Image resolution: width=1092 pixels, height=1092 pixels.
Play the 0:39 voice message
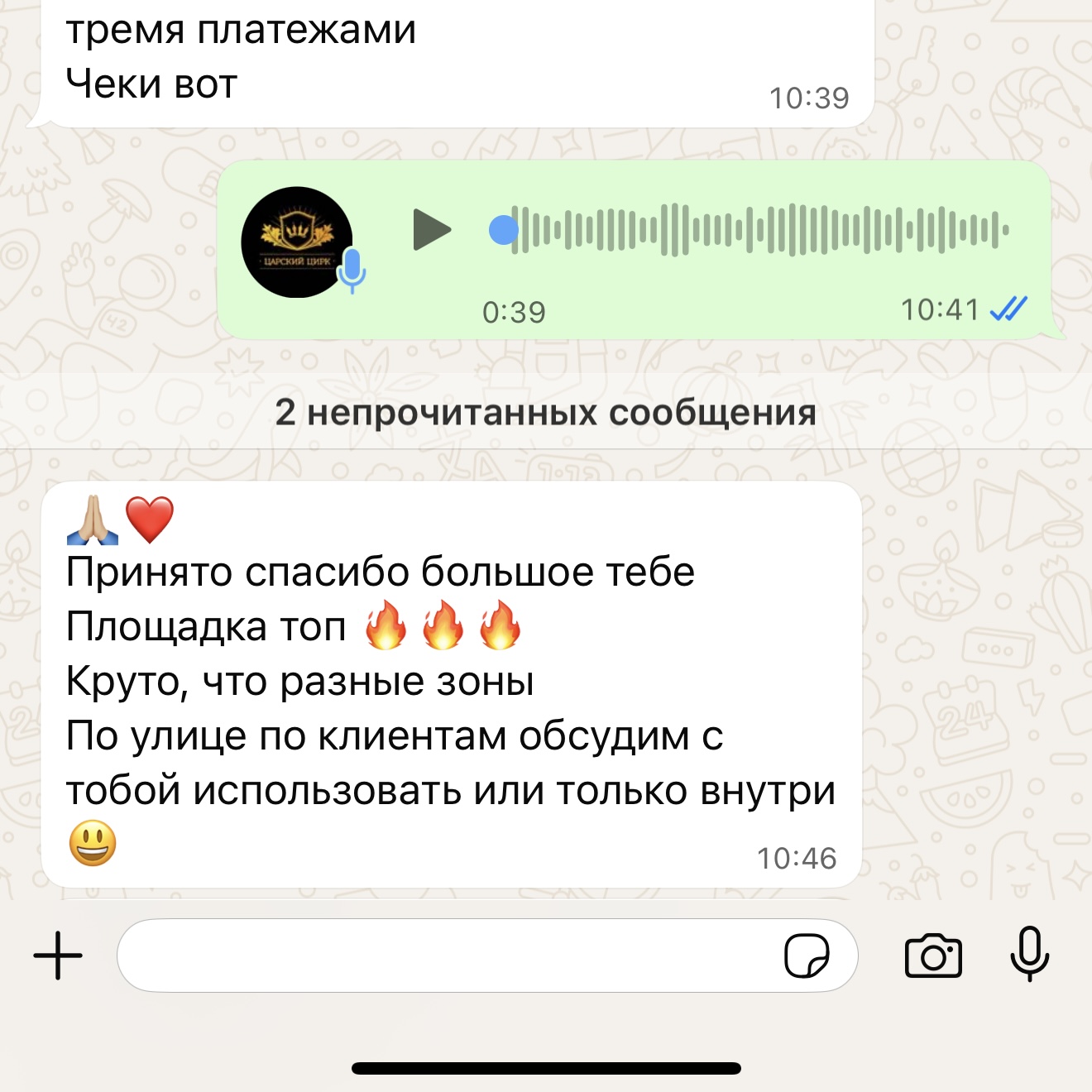(x=431, y=230)
